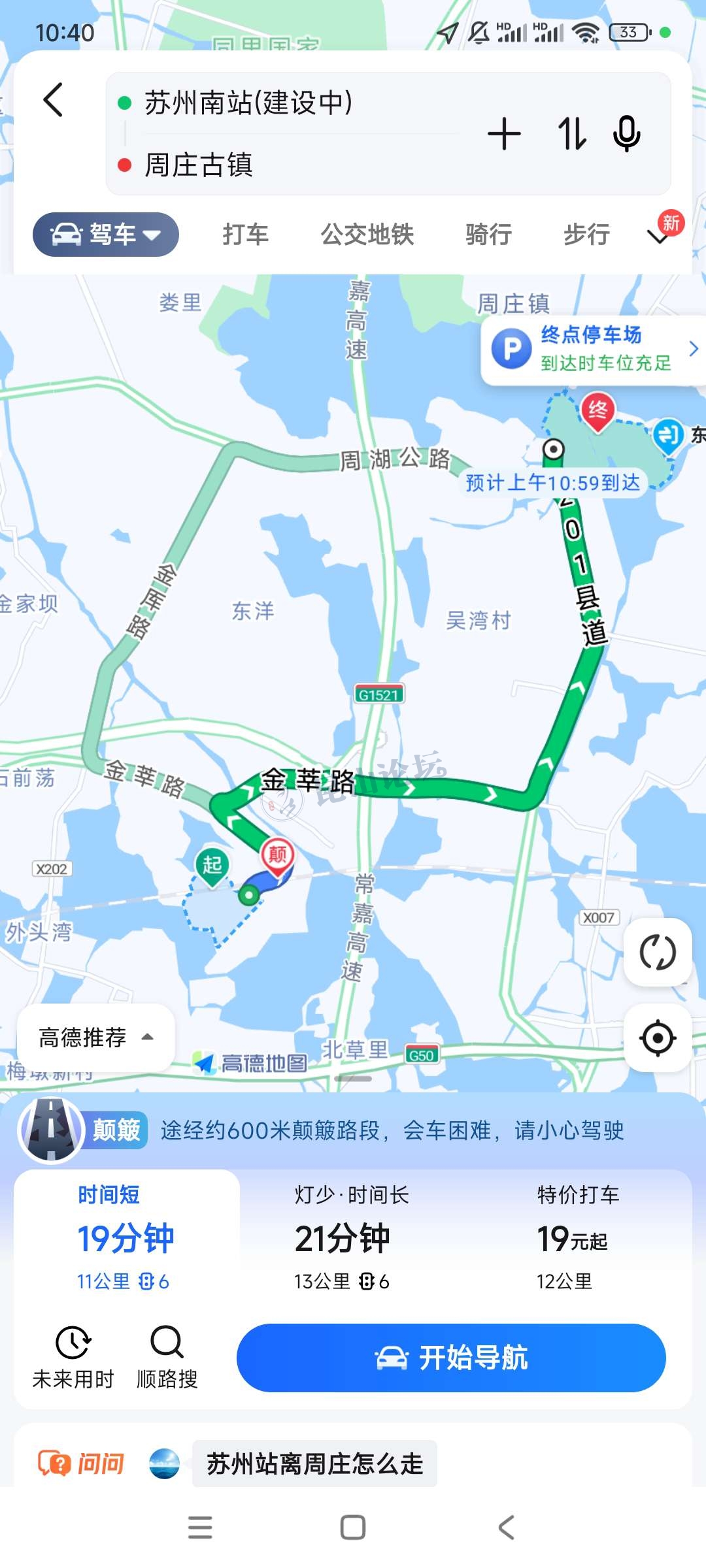Switch to the 打车 tab
Screen dimensions: 706x1568
(x=245, y=234)
